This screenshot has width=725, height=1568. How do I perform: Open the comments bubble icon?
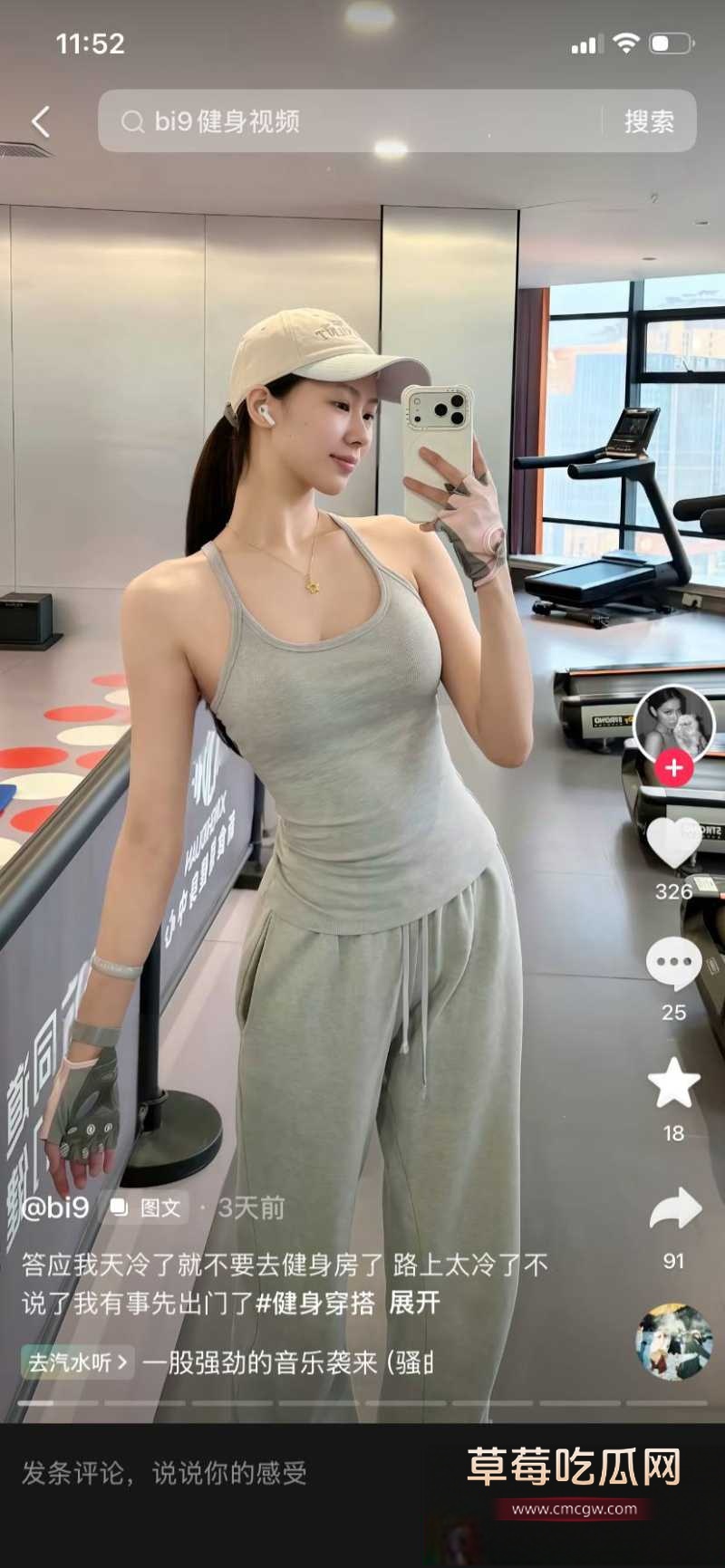(x=673, y=963)
